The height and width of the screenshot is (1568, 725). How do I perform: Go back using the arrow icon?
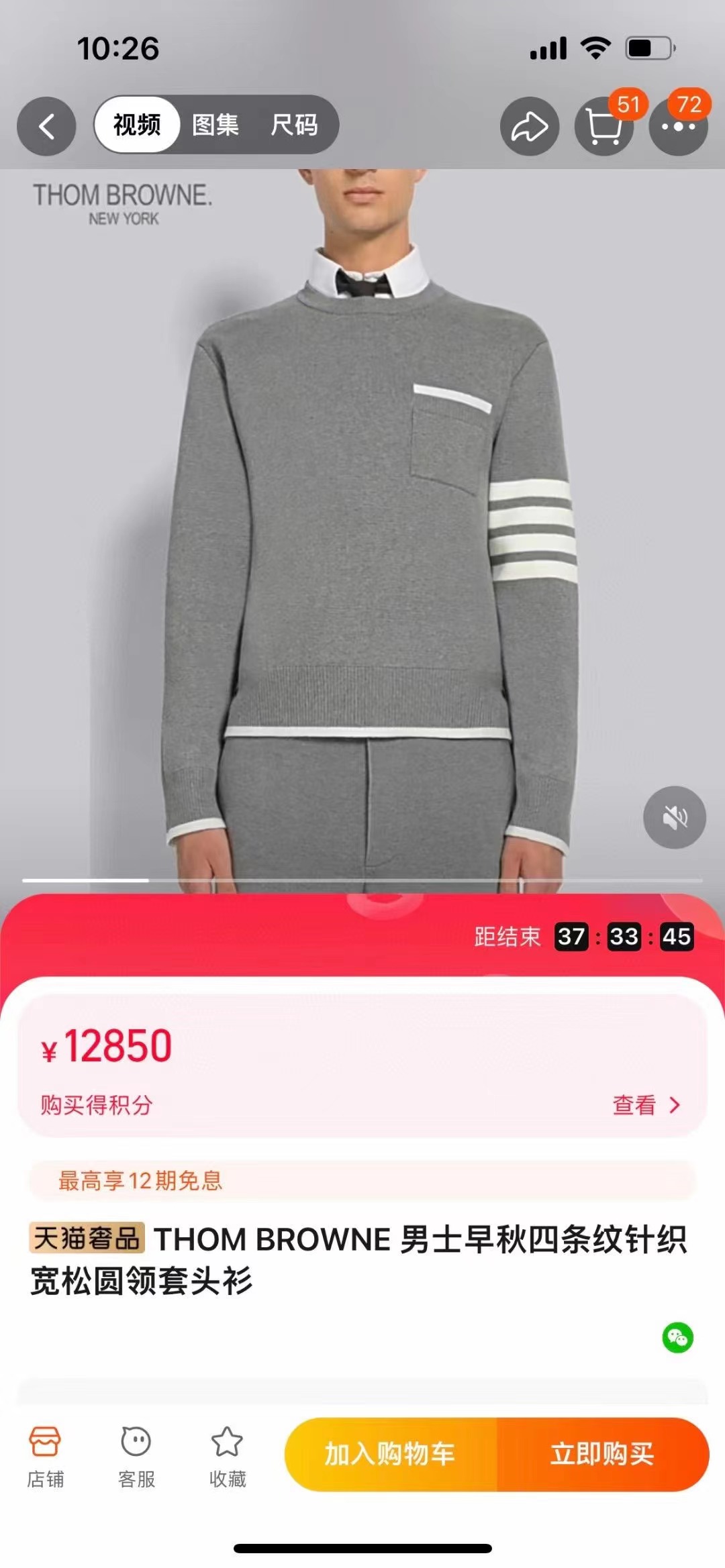coord(46,126)
